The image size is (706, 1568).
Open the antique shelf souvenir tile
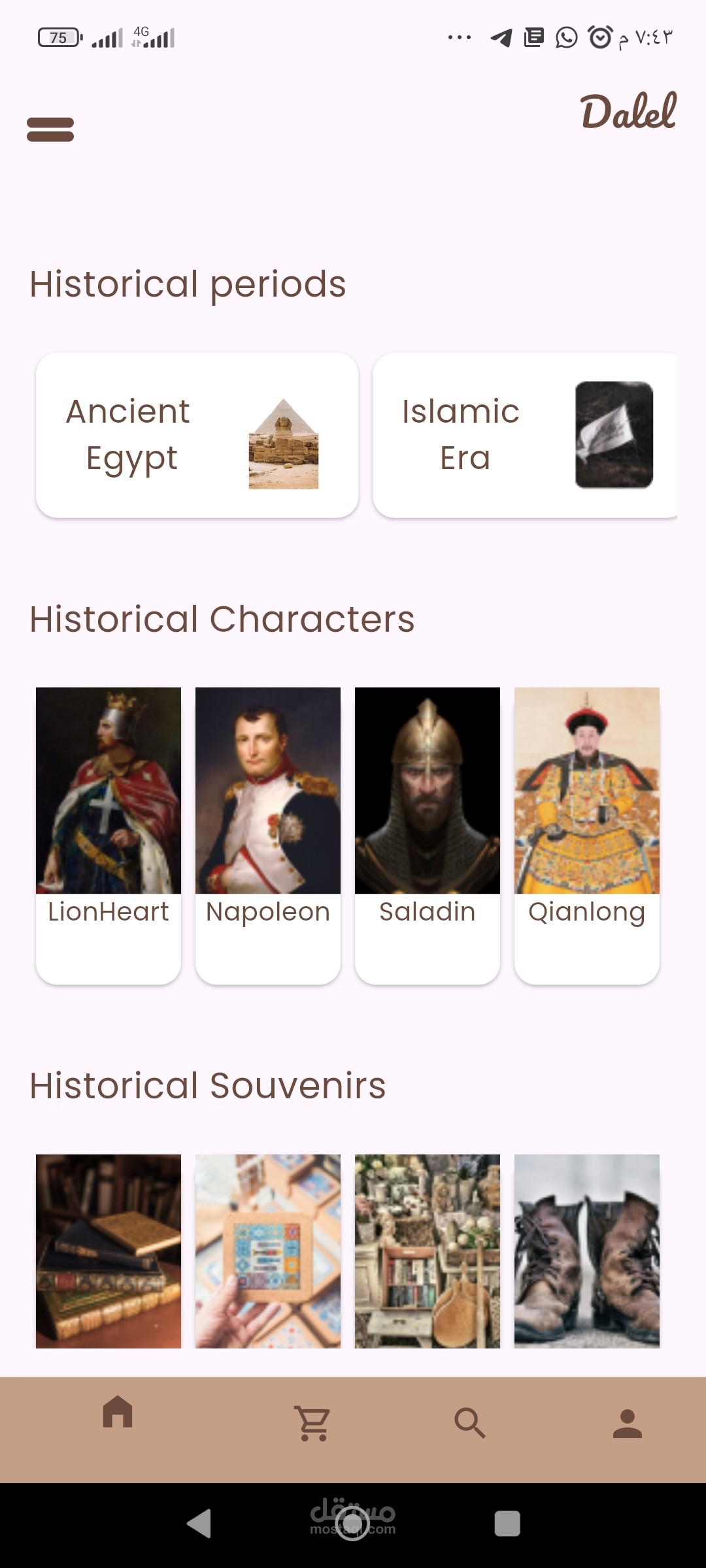(428, 1250)
